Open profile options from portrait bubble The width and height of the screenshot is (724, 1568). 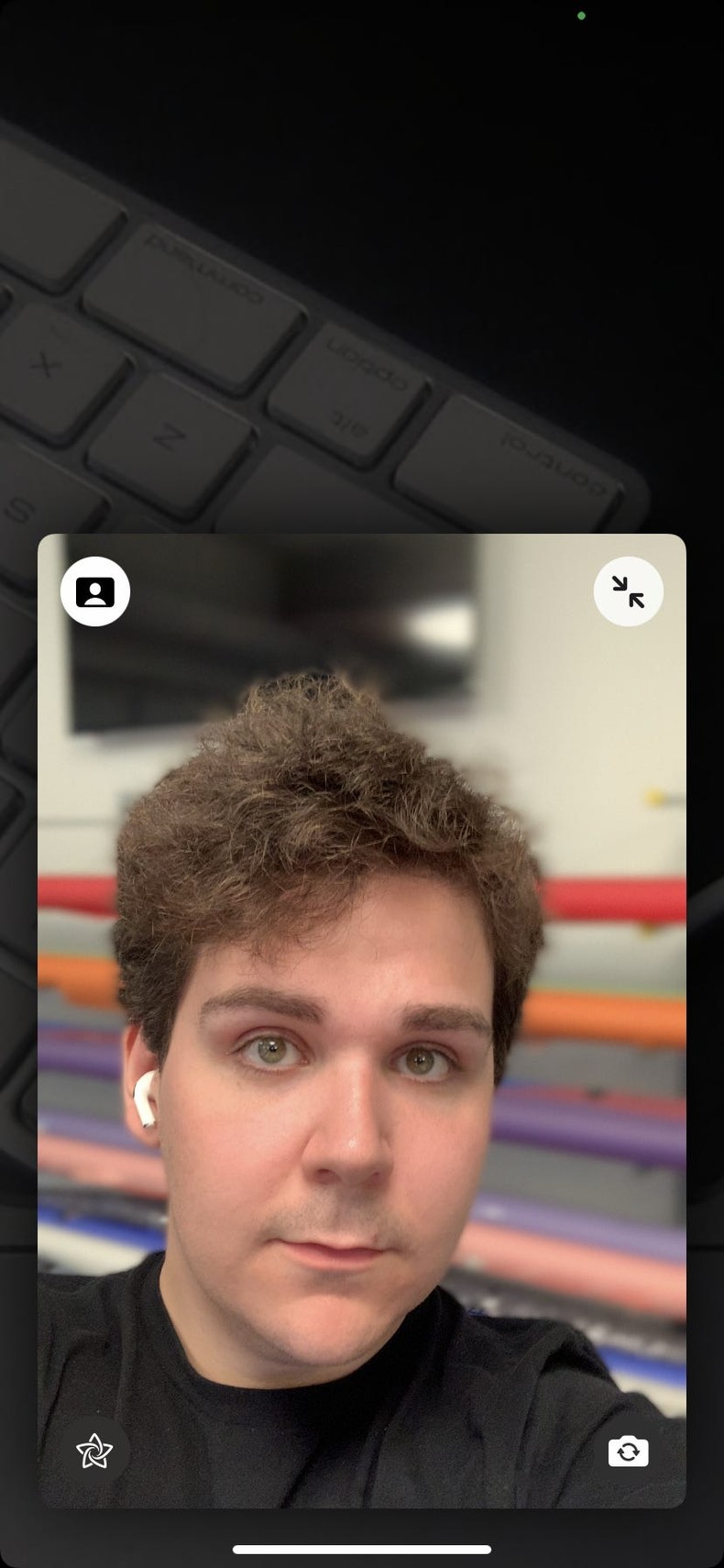click(94, 591)
